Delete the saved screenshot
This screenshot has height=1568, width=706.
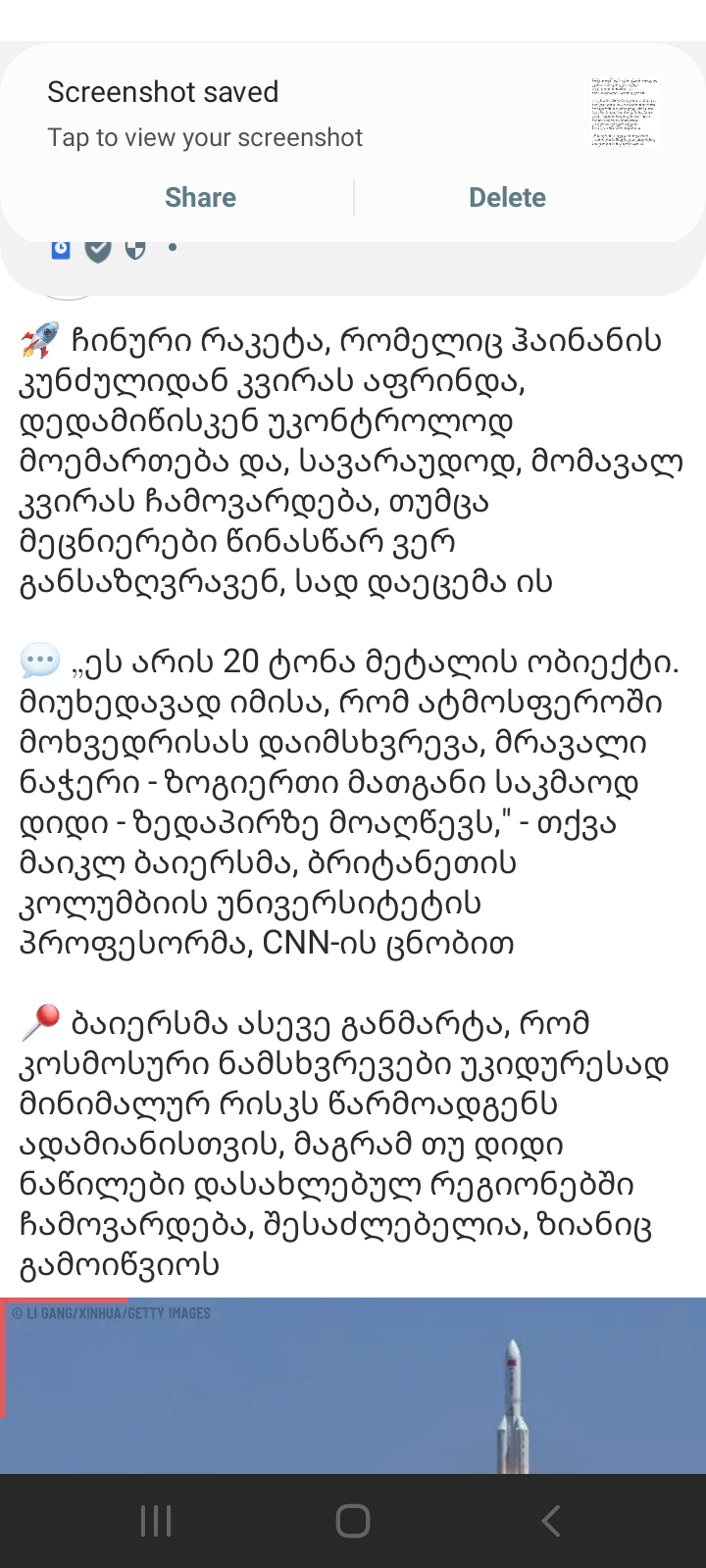[507, 197]
